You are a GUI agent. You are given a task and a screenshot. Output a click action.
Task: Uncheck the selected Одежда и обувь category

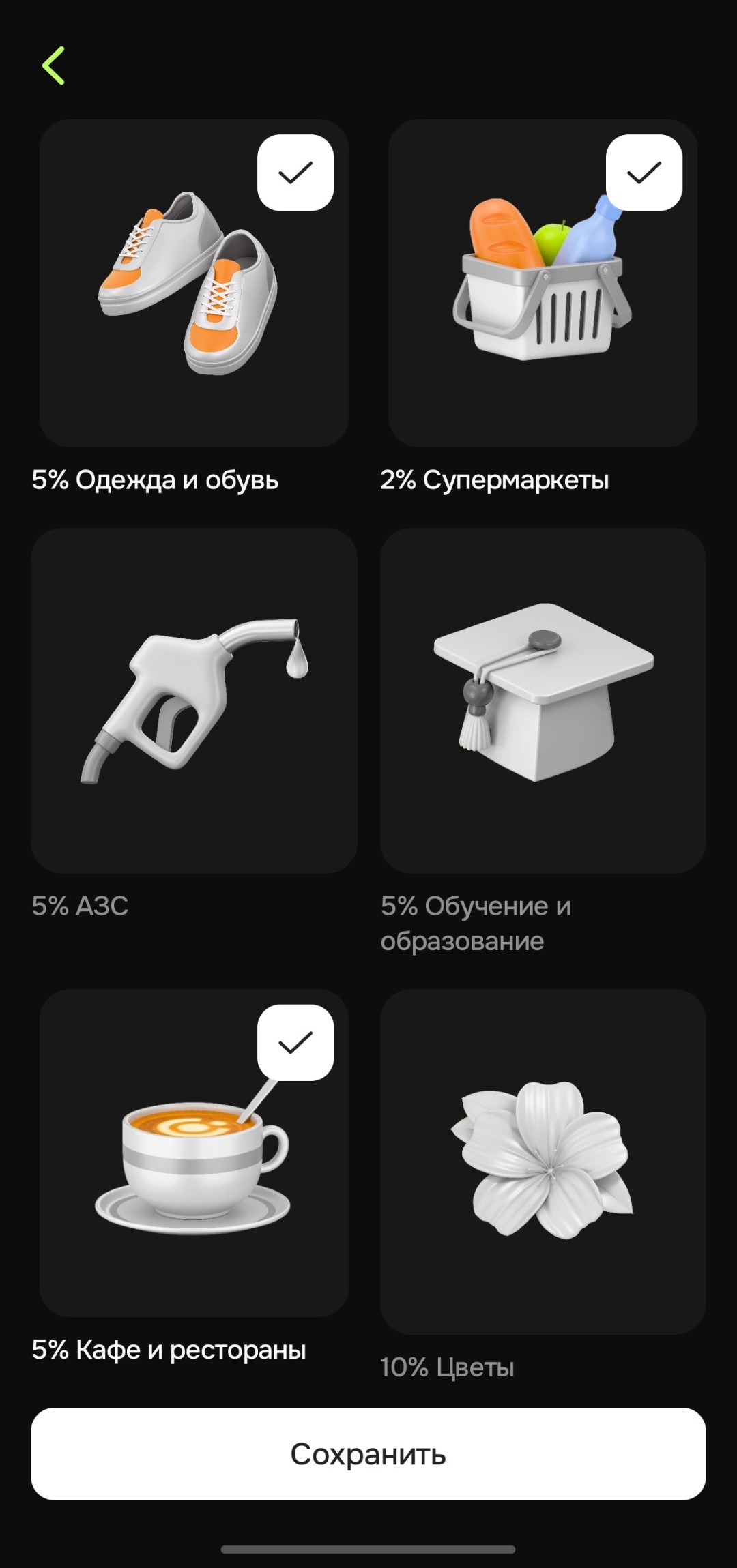click(295, 174)
